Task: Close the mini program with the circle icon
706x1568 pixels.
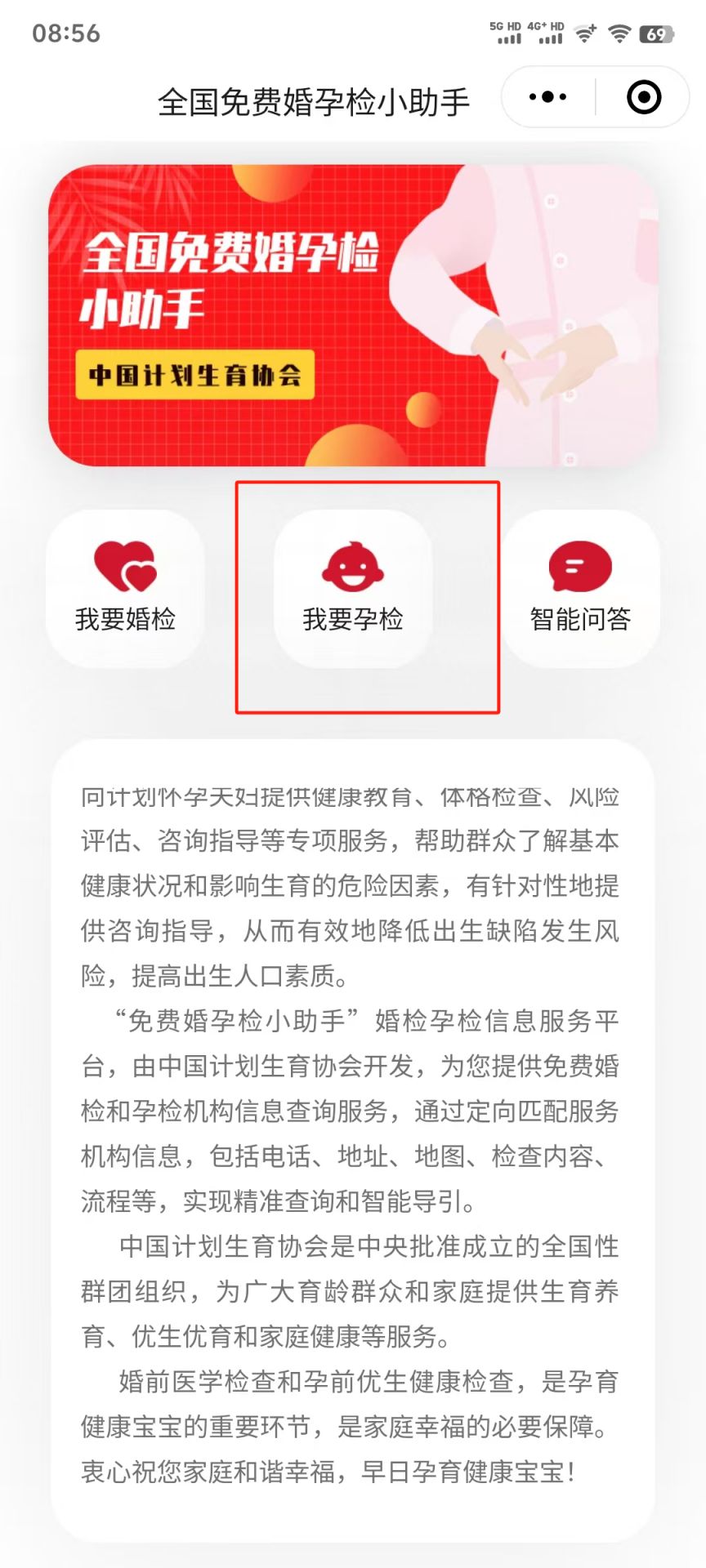Action: (x=643, y=97)
